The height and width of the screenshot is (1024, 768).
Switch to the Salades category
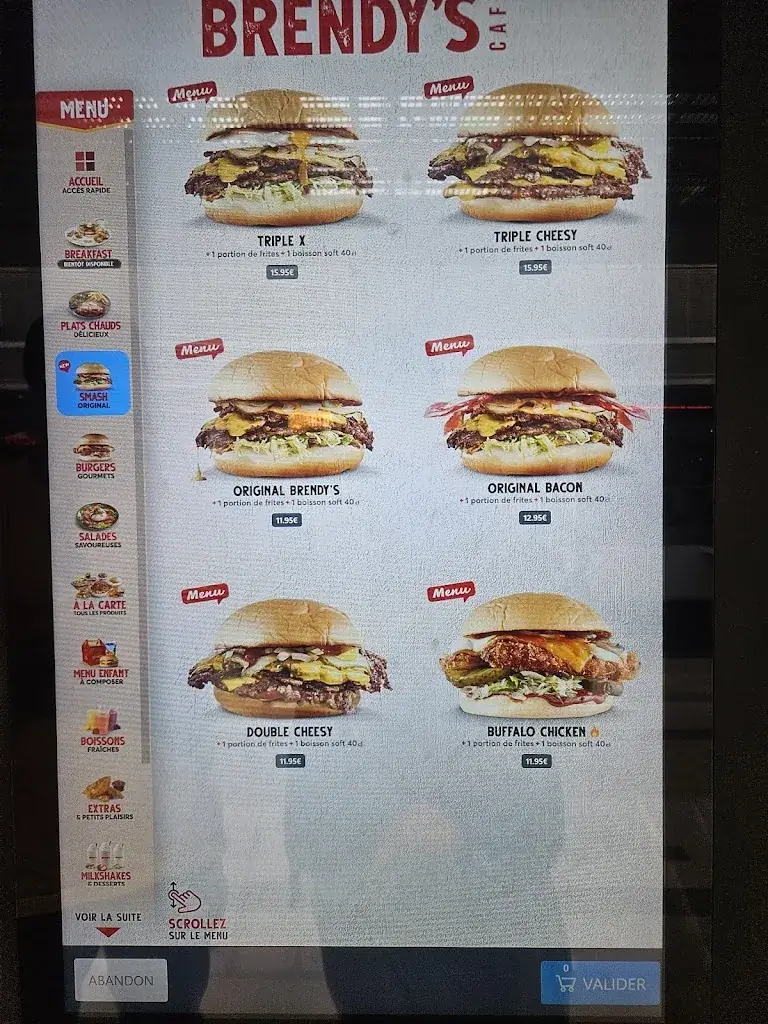97,525
